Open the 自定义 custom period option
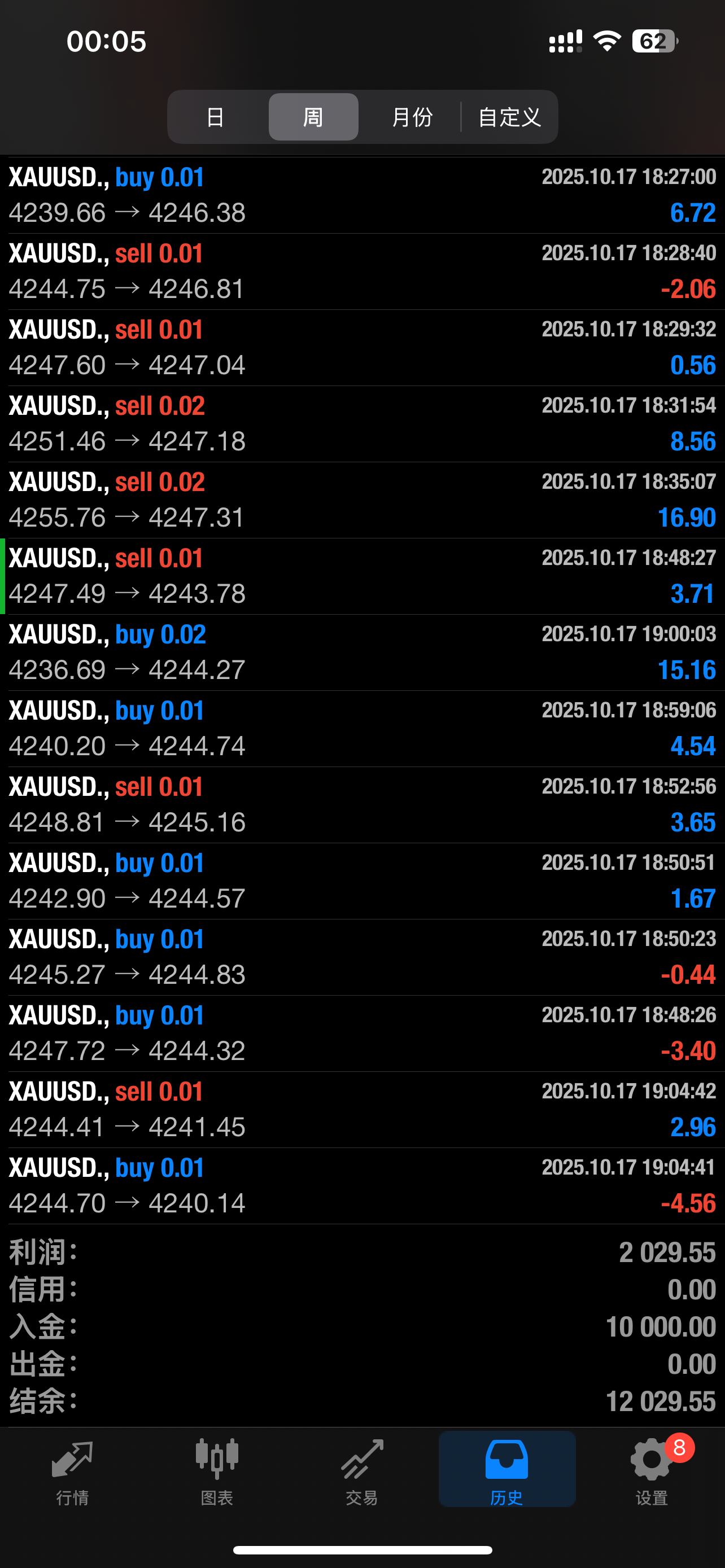 pos(509,117)
